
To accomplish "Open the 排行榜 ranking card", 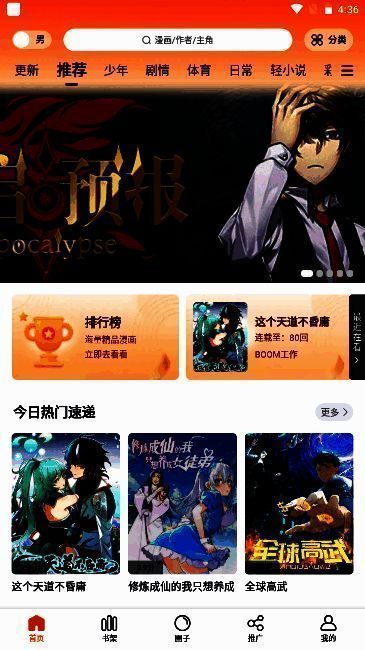I will pos(95,337).
